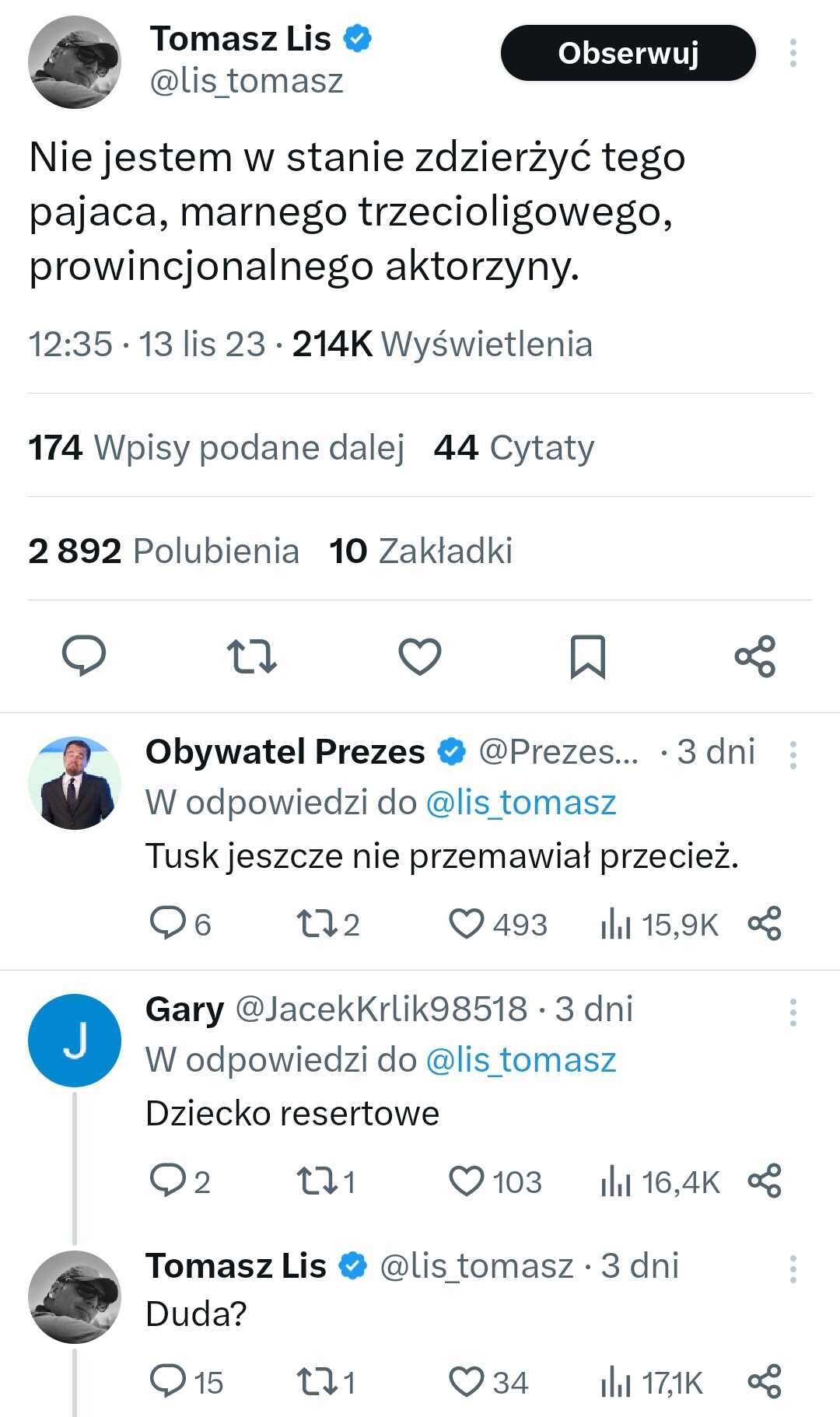
Task: Repost the main tweet by Tomasz Lis
Action: tap(251, 656)
